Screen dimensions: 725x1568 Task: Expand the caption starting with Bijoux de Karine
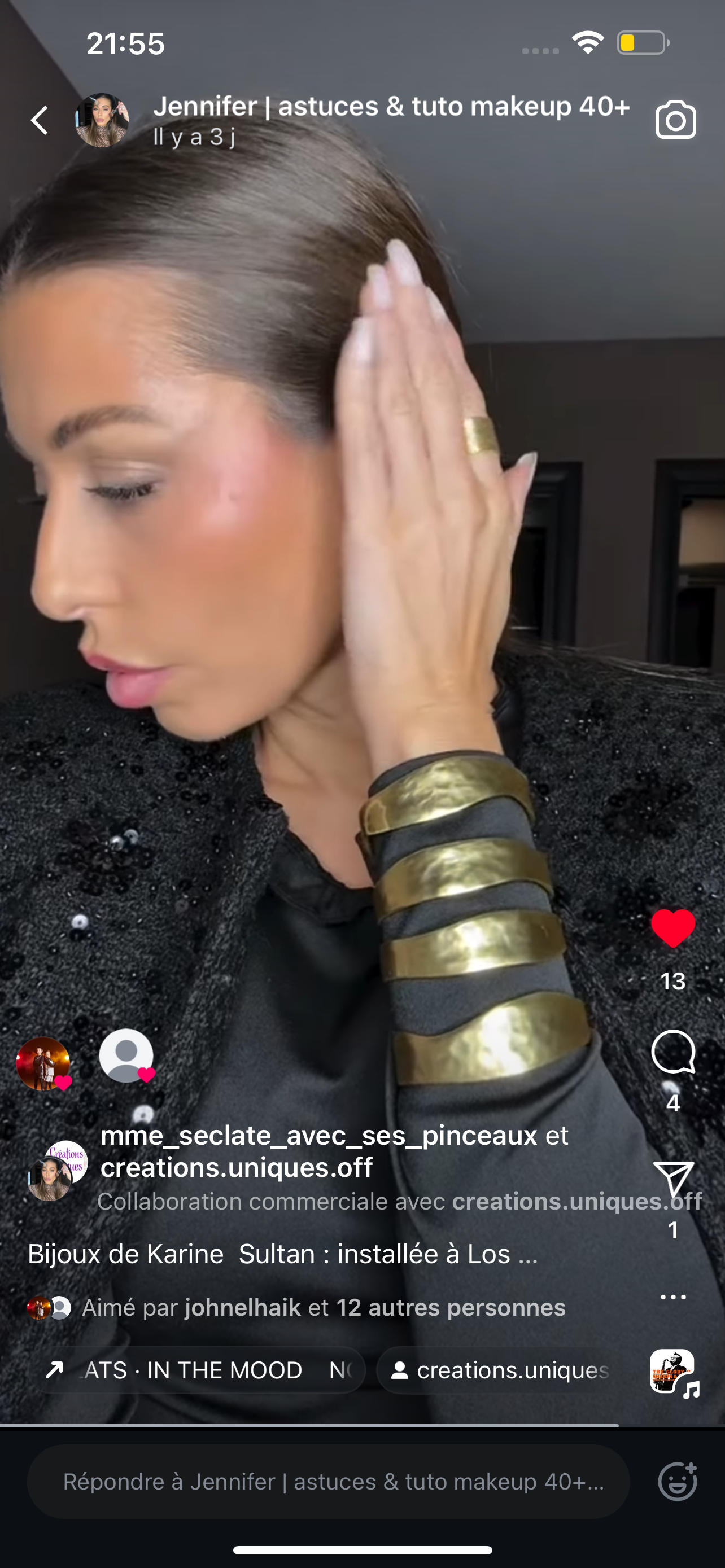283,1254
